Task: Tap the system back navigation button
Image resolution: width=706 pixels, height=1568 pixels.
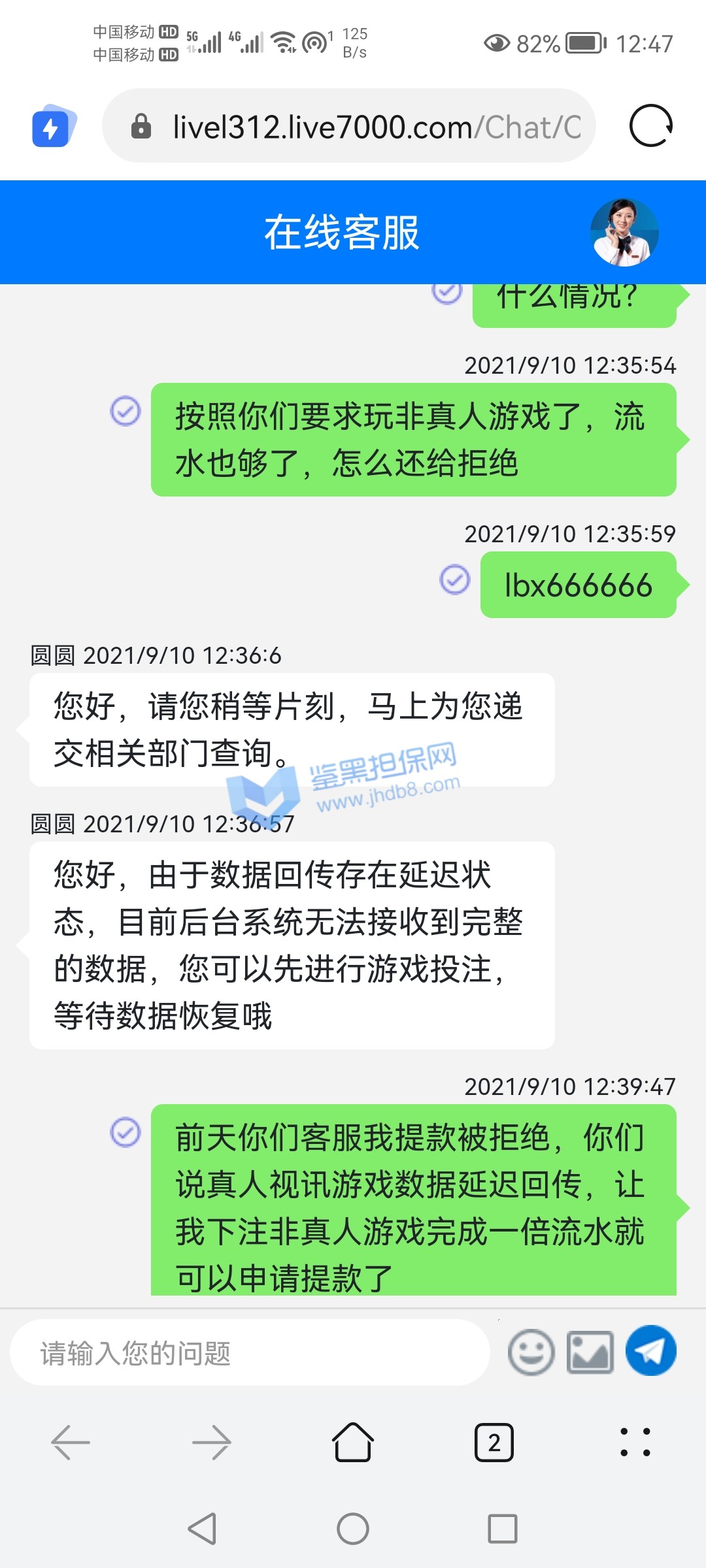Action: 203,1529
